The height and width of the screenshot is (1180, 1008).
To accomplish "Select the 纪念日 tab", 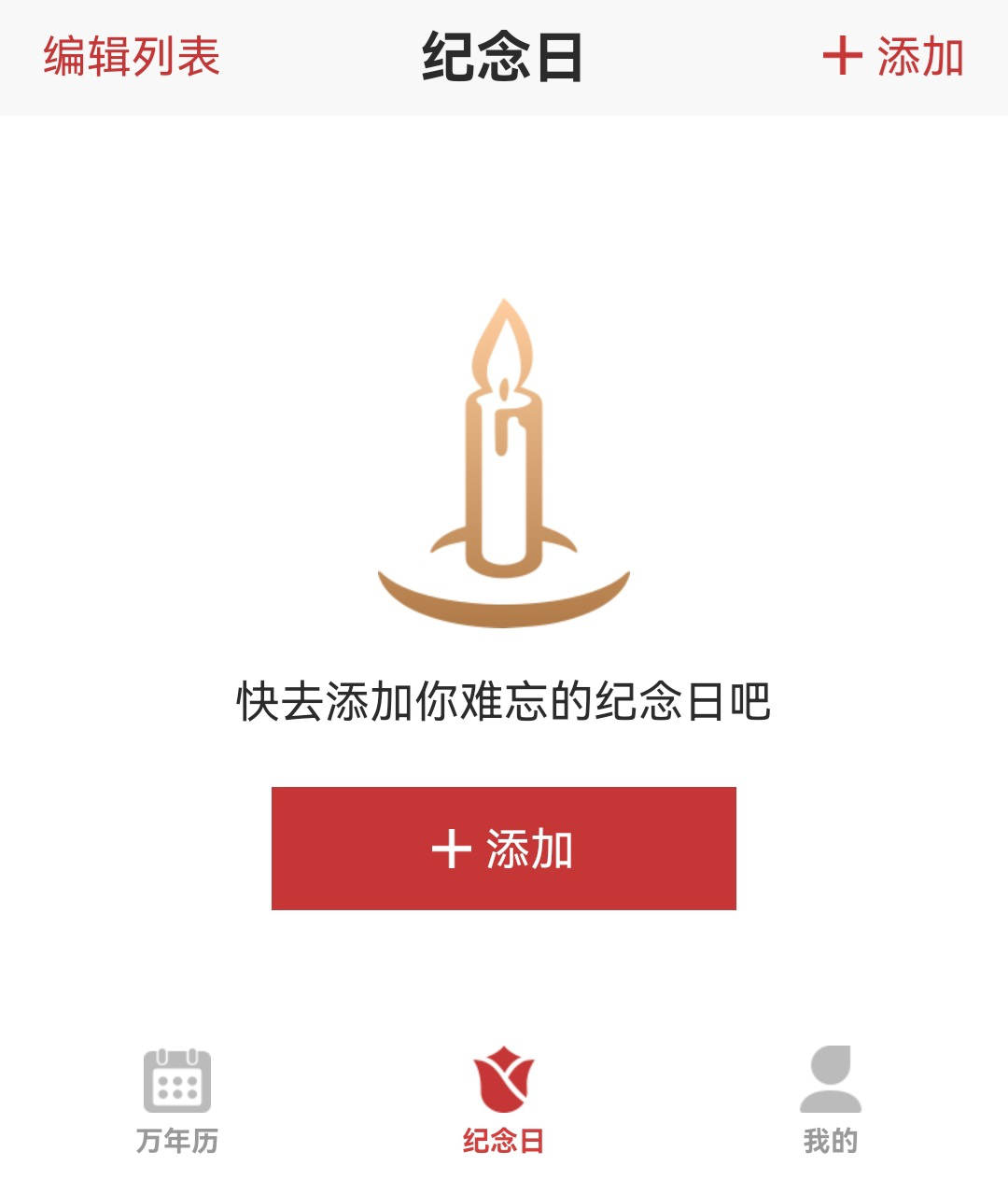I will click(x=503, y=1101).
